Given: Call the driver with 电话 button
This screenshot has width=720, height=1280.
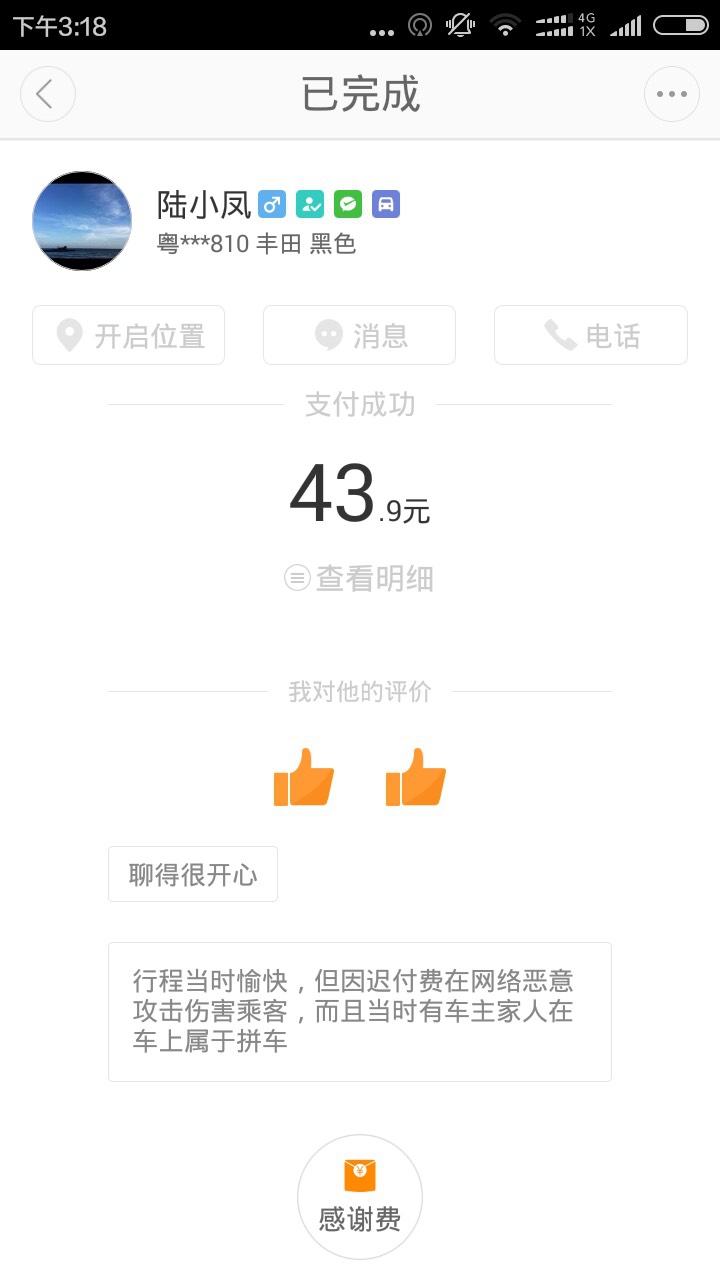Looking at the screenshot, I should point(590,335).
